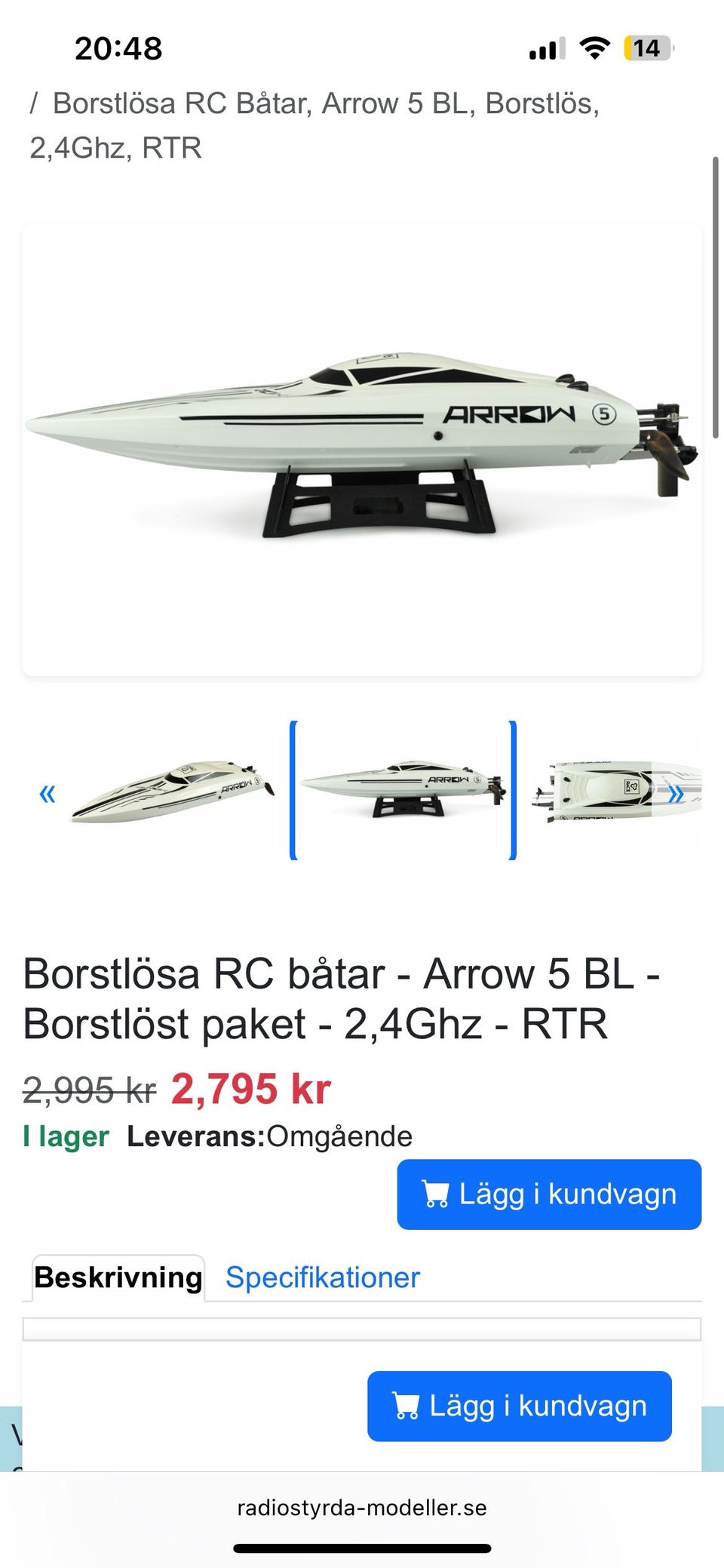The width and height of the screenshot is (724, 1568).
Task: Tap Lägg i kundvagn beside the price
Action: 549,1194
